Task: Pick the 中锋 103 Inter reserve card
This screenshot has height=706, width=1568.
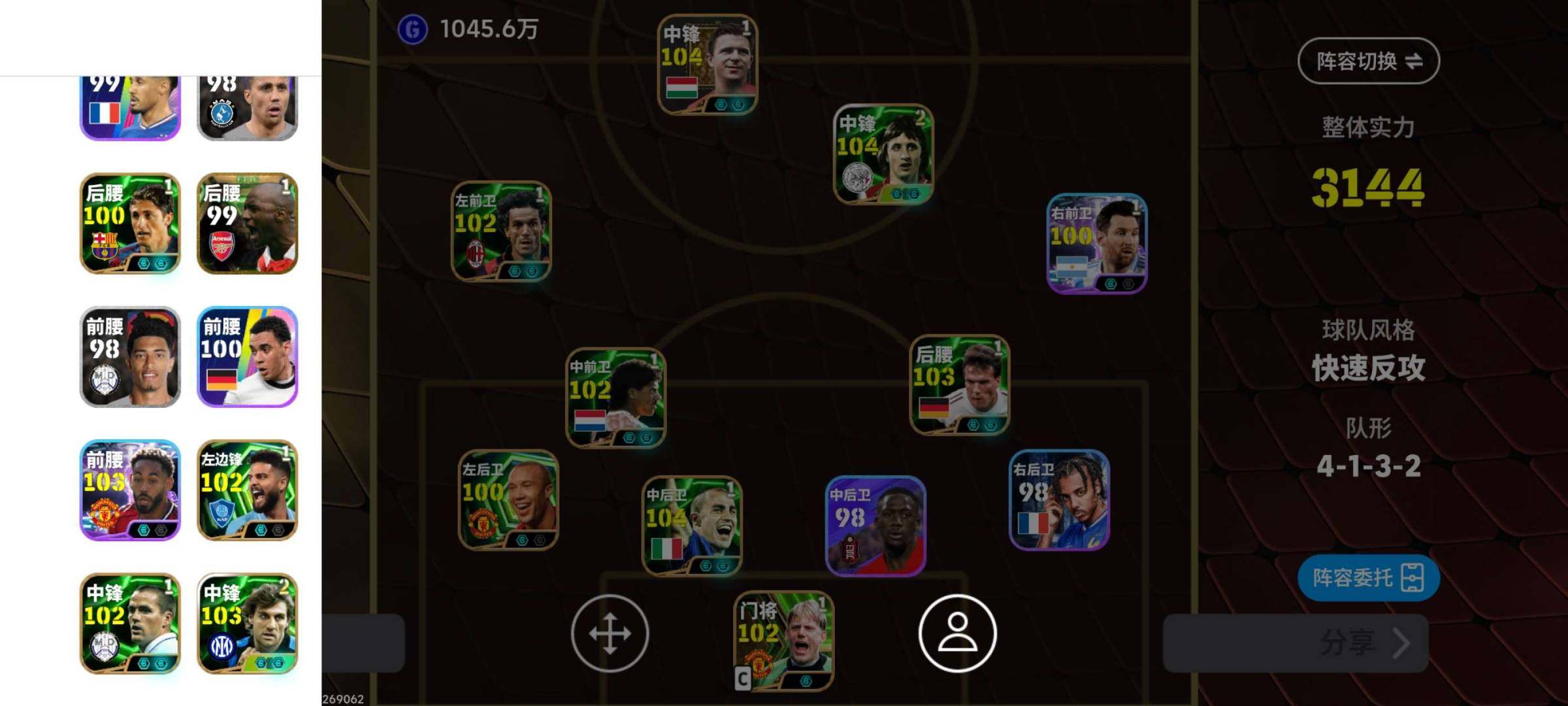Action: pyautogui.click(x=247, y=624)
